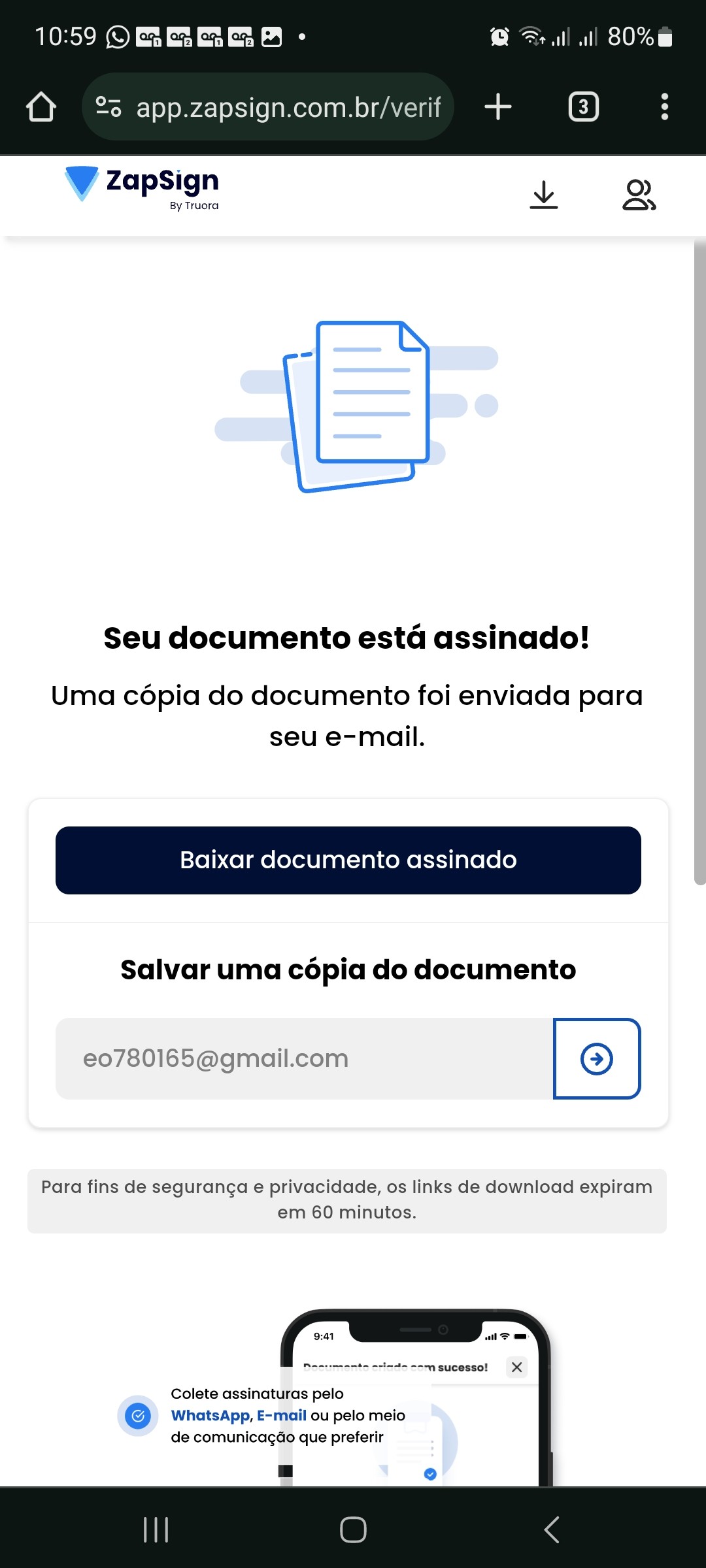Open recent apps from the navigation bar
The width and height of the screenshot is (706, 1568).
[x=156, y=1529]
